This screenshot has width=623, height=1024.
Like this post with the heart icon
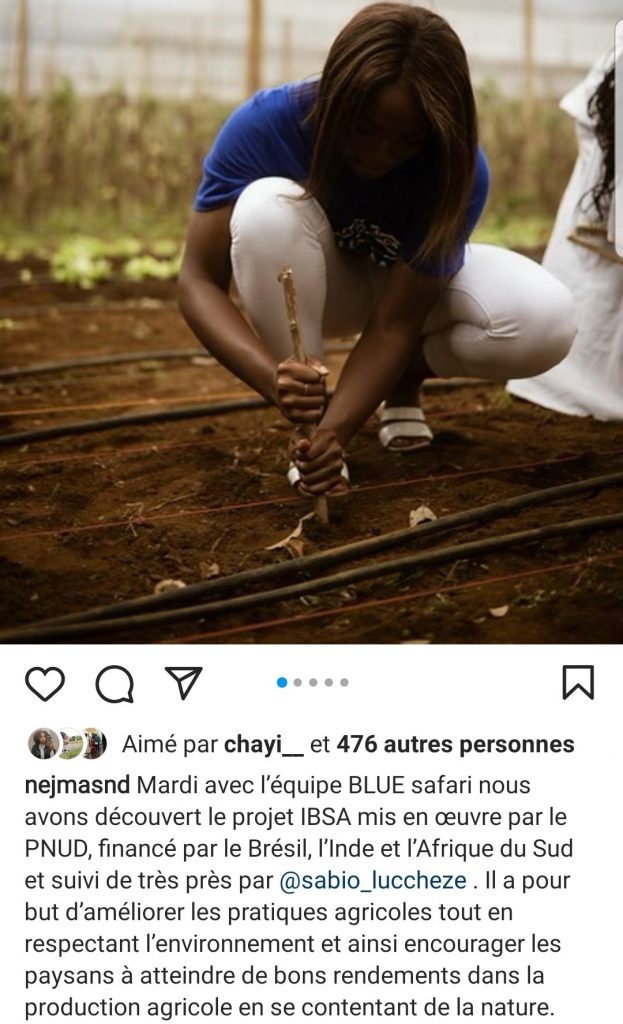tap(45, 683)
